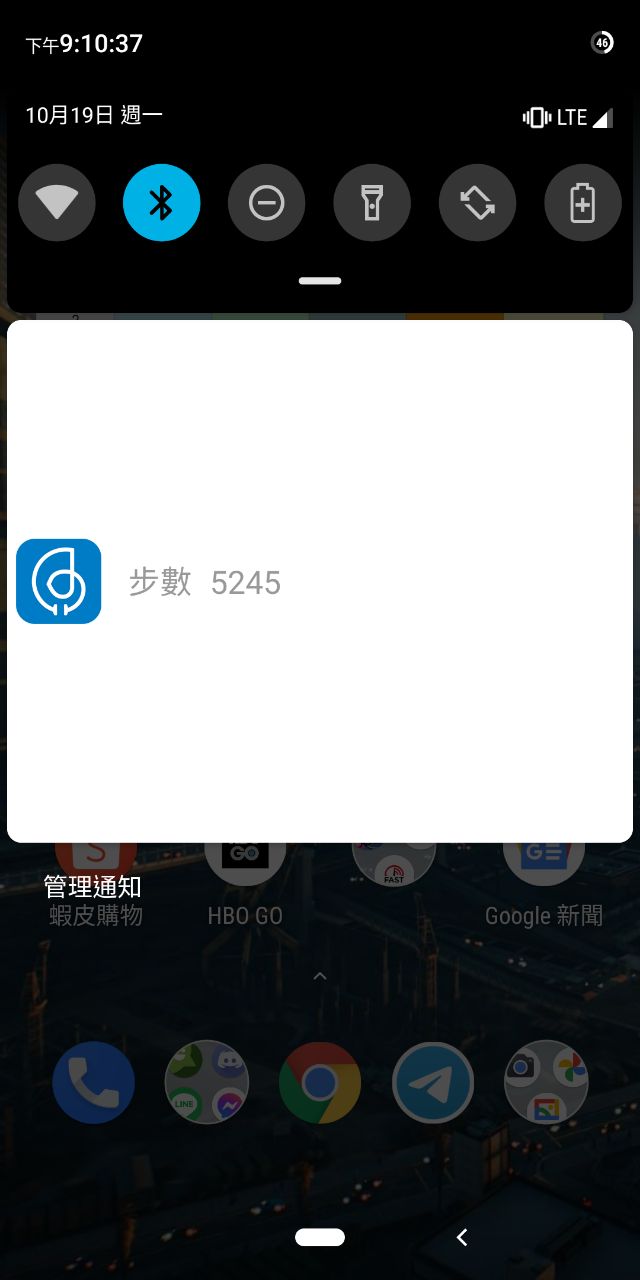The image size is (640, 1280).
Task: Tap the home pill button
Action: (x=320, y=1237)
